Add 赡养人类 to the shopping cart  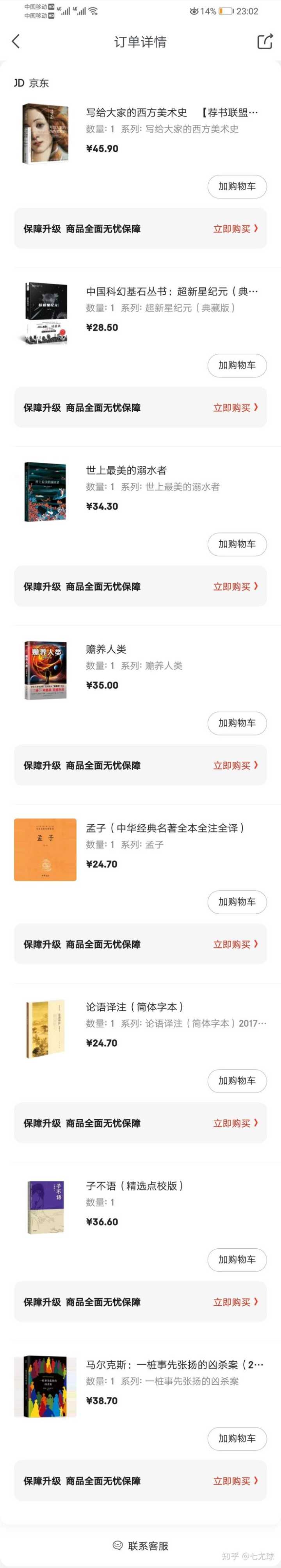click(237, 723)
